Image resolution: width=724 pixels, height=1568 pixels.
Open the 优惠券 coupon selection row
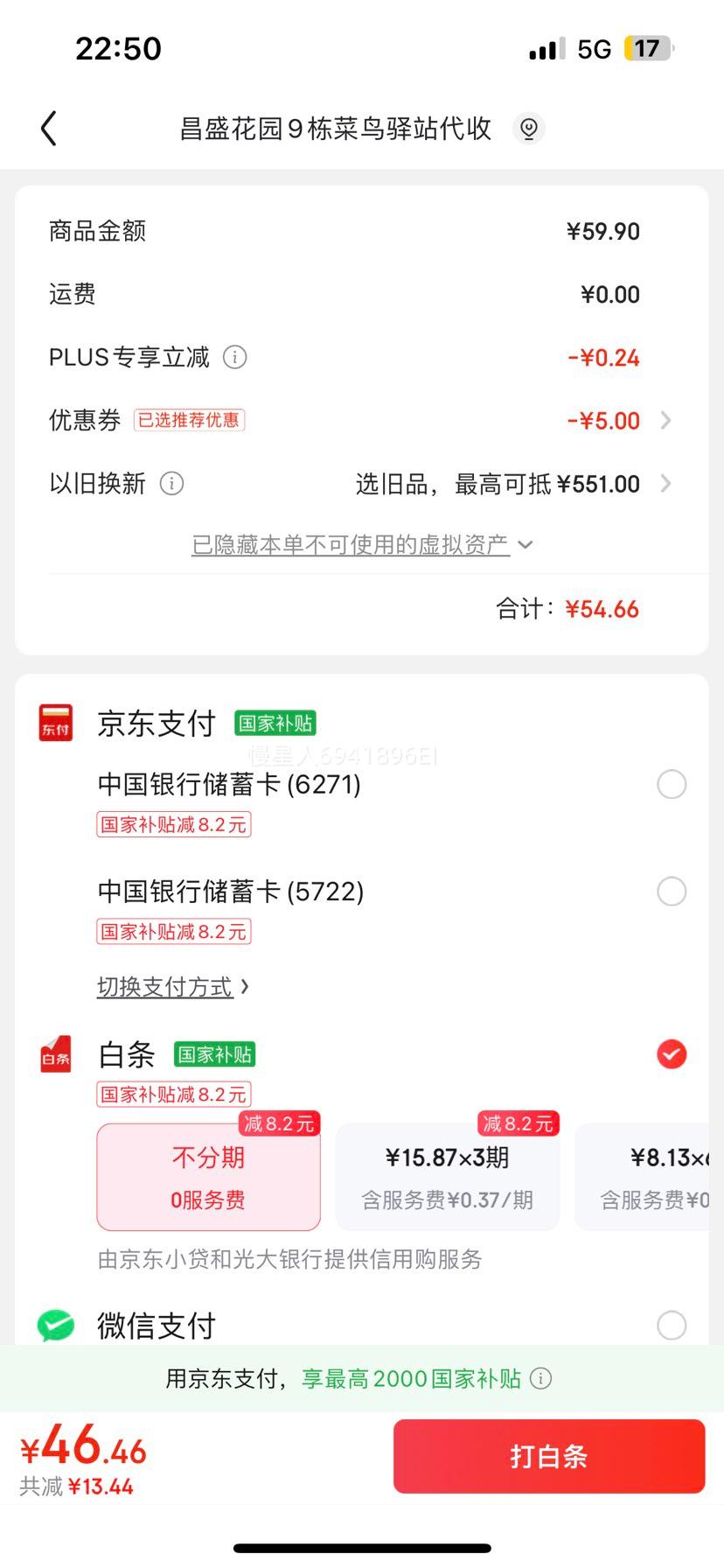tap(360, 420)
